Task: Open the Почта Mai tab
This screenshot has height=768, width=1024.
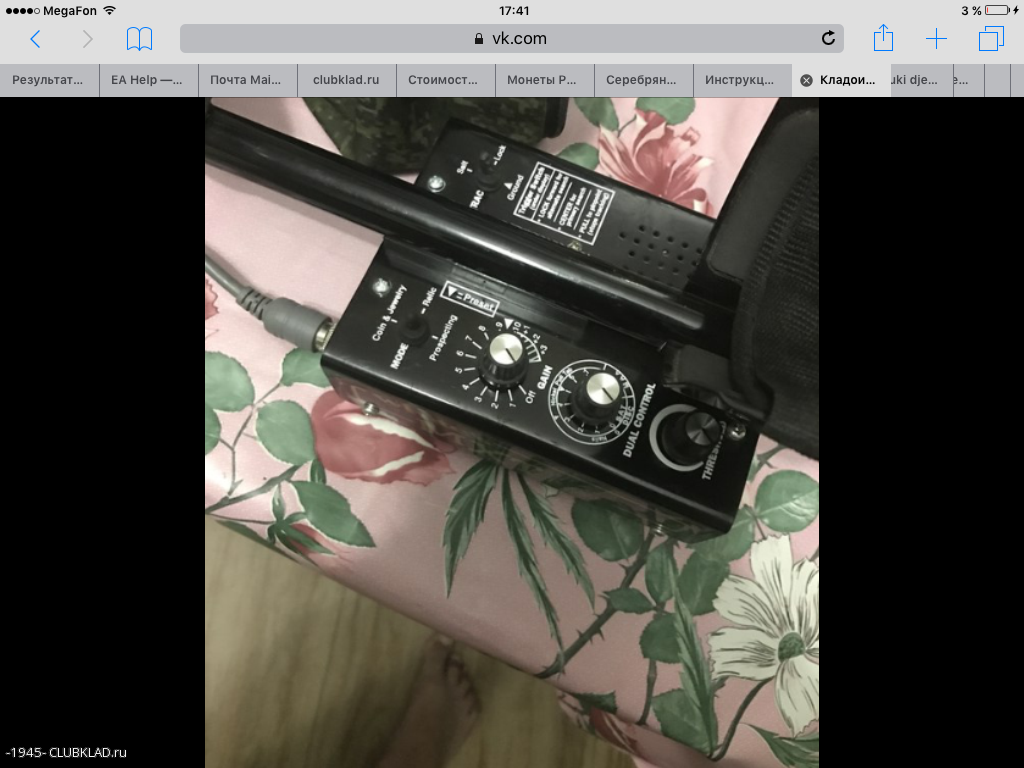Action: [x=247, y=80]
